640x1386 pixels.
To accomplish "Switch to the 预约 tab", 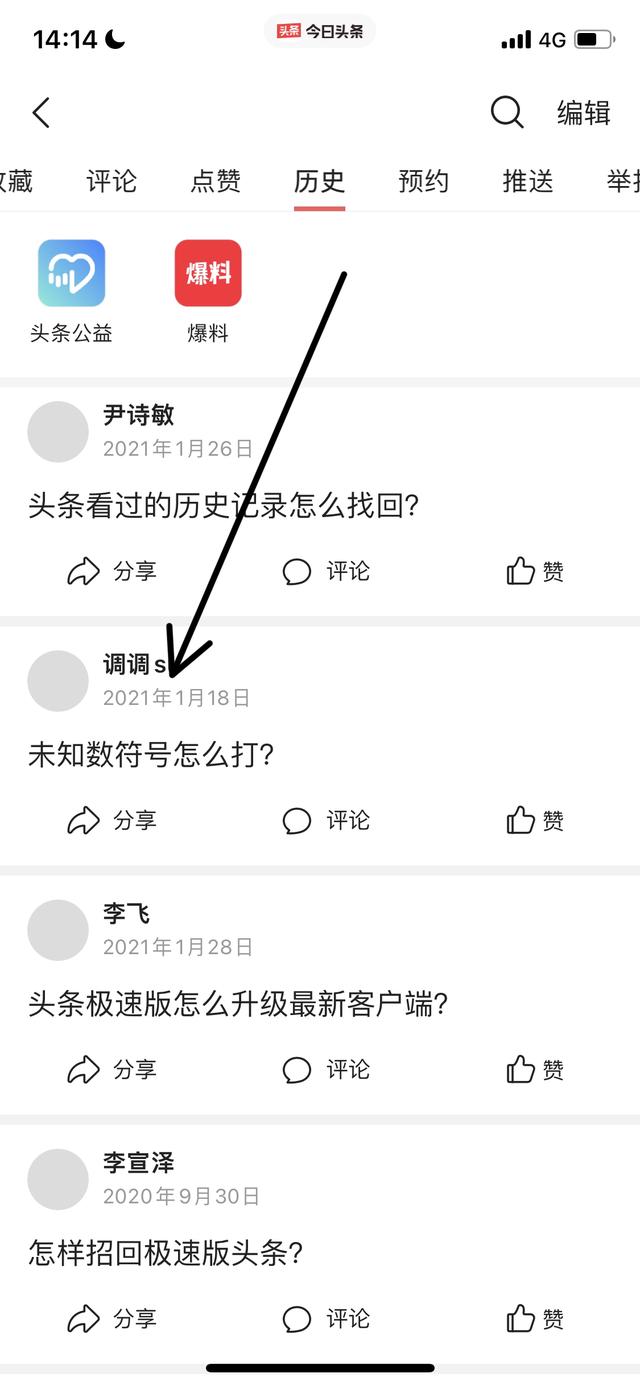I will tap(423, 181).
